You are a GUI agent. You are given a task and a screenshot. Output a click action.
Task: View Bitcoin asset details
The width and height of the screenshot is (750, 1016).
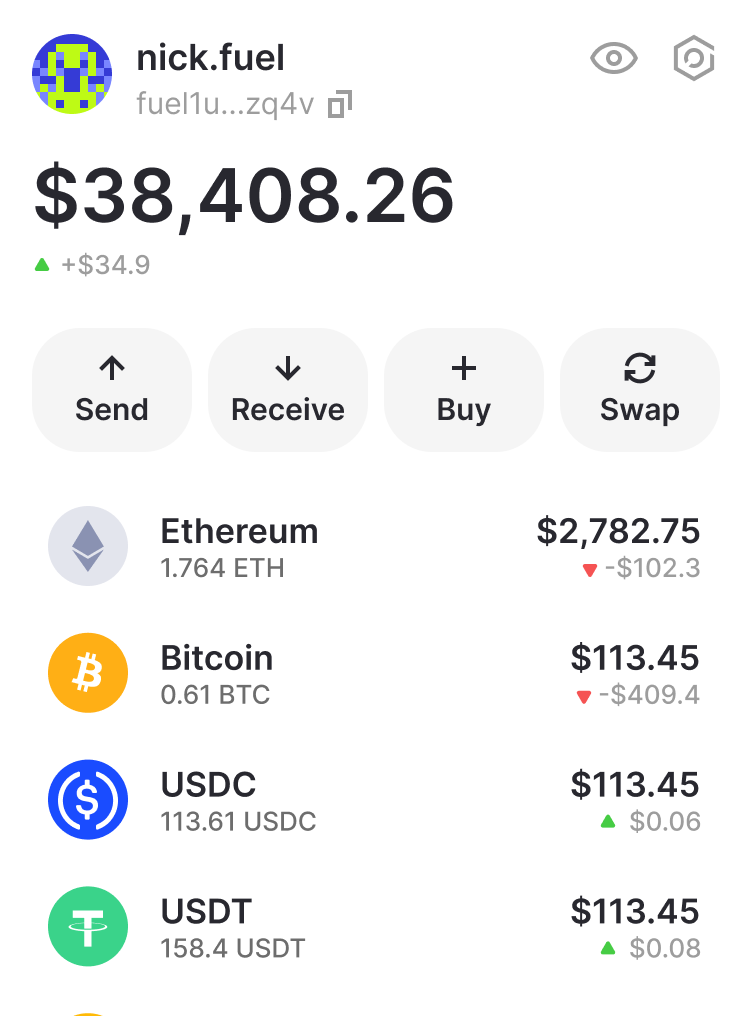[374, 673]
